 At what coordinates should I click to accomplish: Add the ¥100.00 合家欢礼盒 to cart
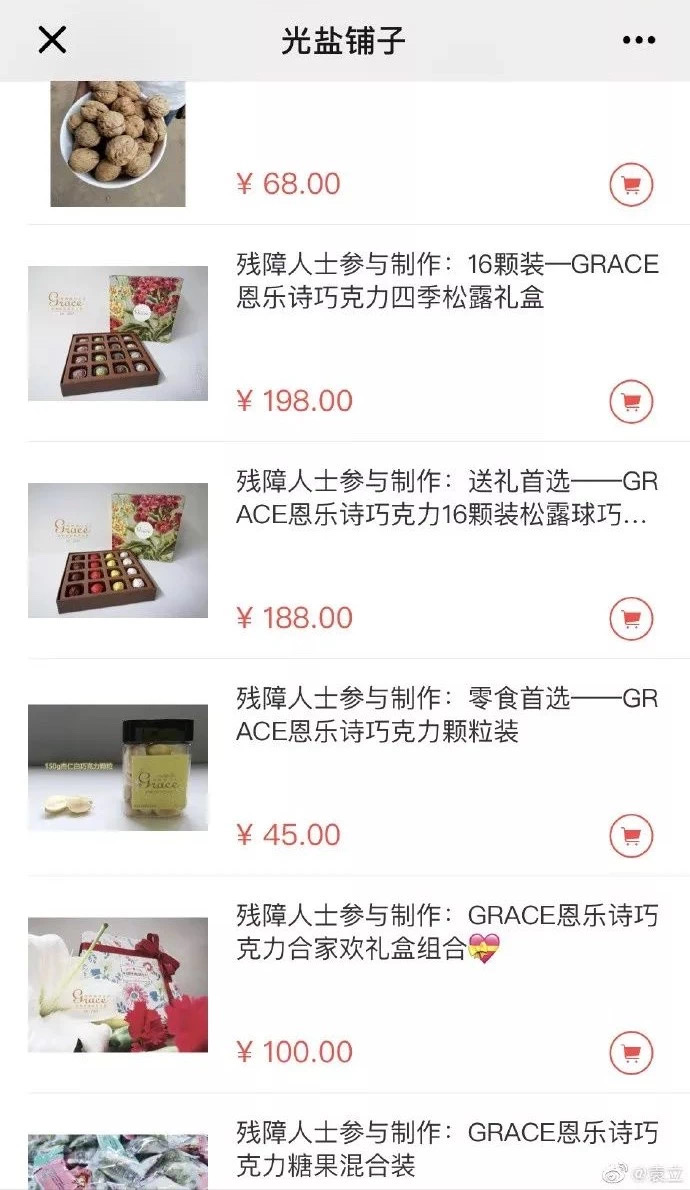coord(631,1053)
